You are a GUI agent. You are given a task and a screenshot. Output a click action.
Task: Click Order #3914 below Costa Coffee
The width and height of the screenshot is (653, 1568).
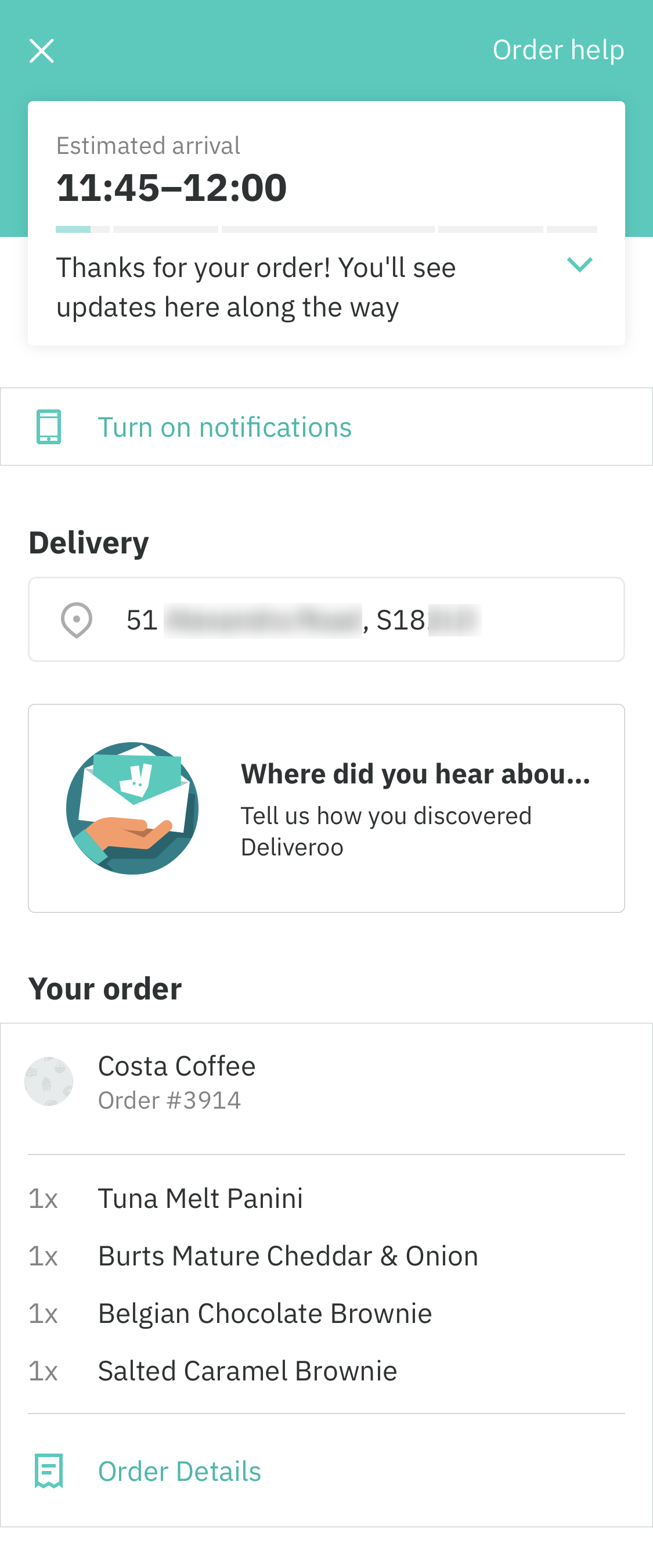click(x=170, y=1101)
